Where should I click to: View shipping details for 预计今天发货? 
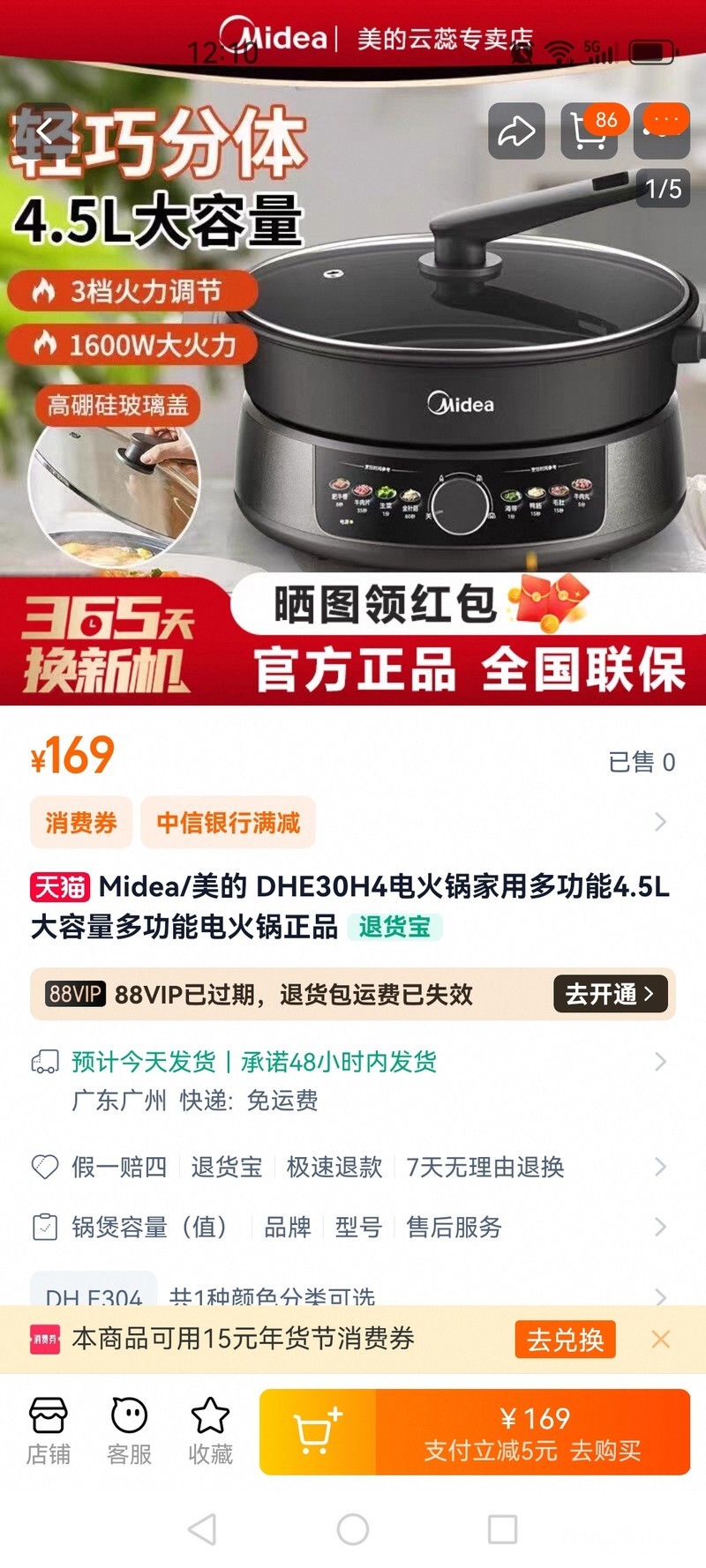353,1062
